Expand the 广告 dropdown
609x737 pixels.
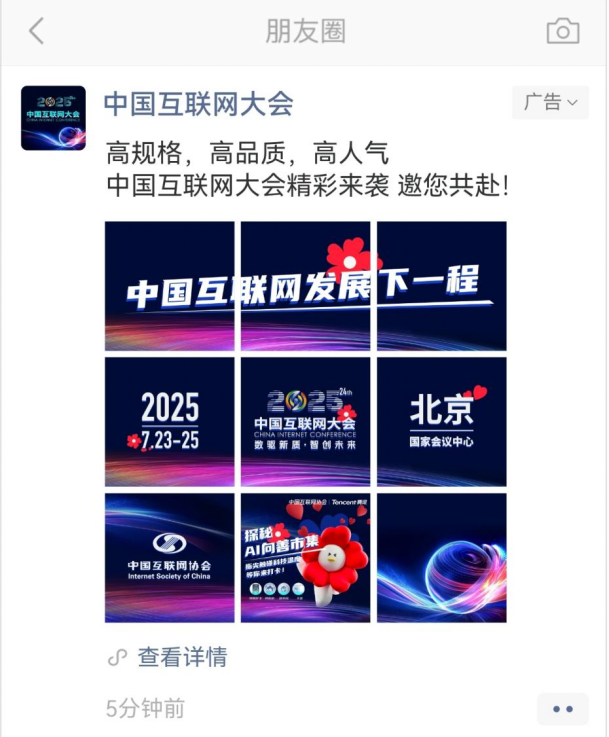pos(550,102)
